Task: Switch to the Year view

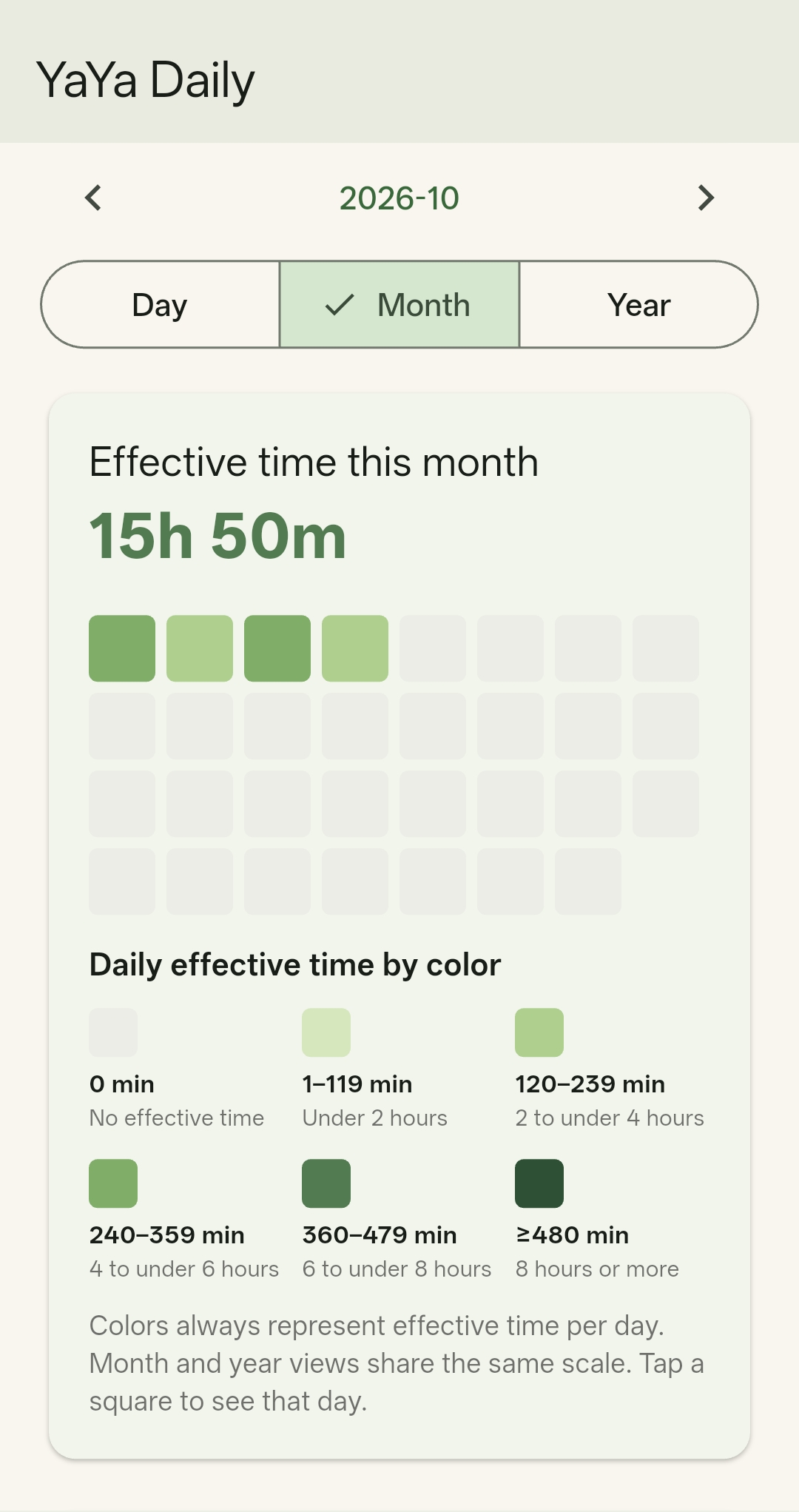Action: pos(638,304)
